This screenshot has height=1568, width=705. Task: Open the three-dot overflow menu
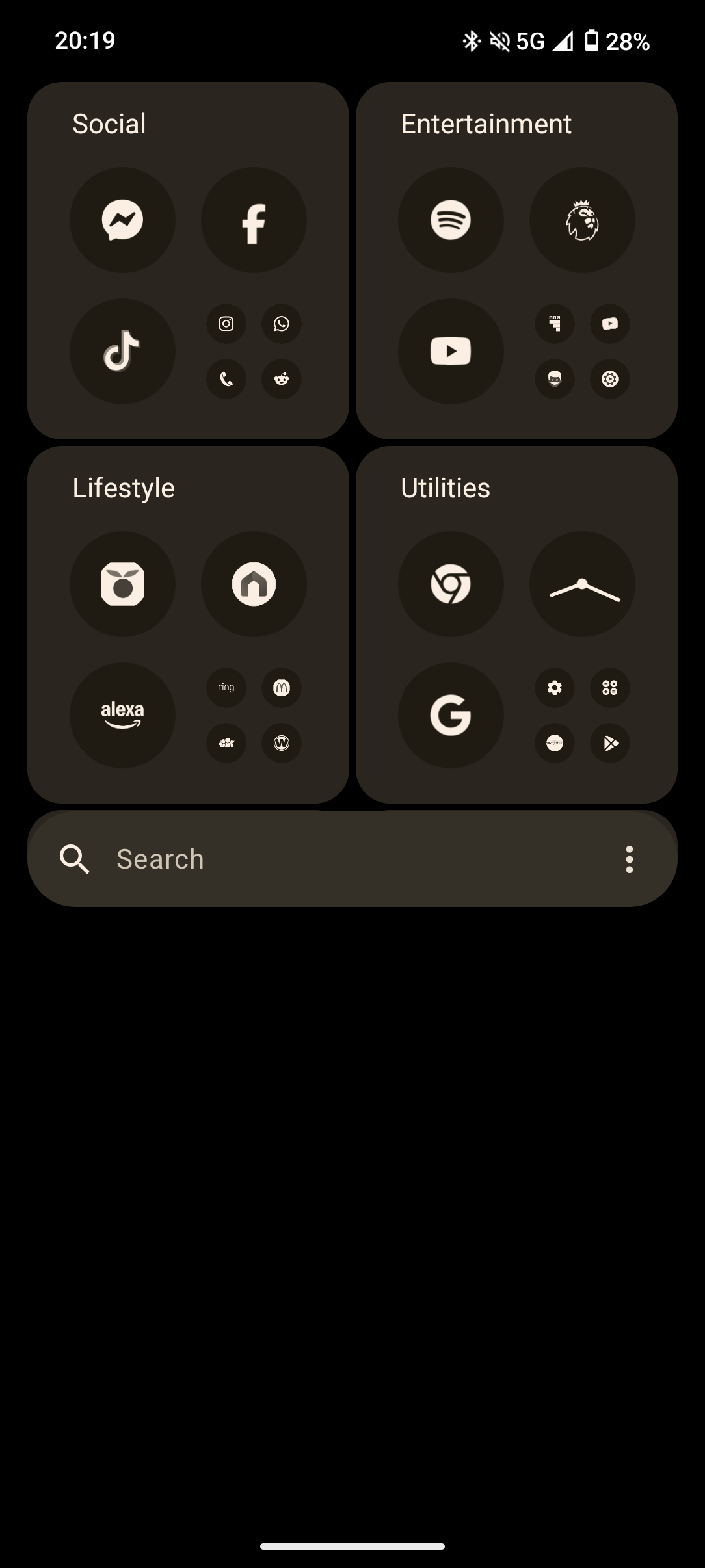629,859
